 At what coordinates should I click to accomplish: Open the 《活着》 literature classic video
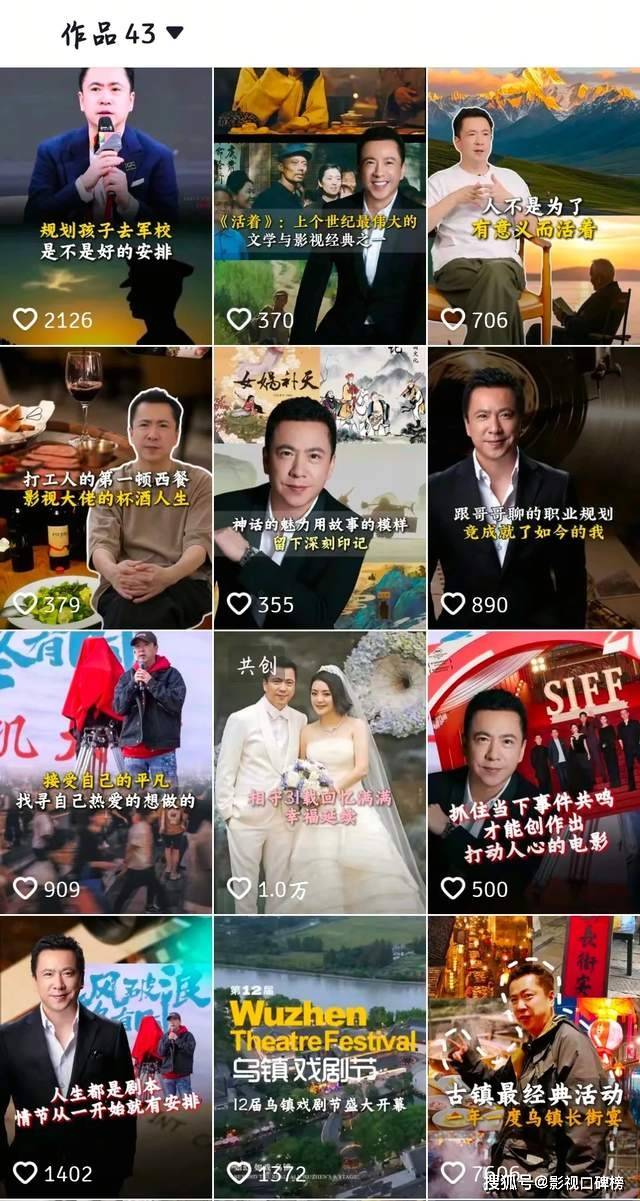point(319,205)
